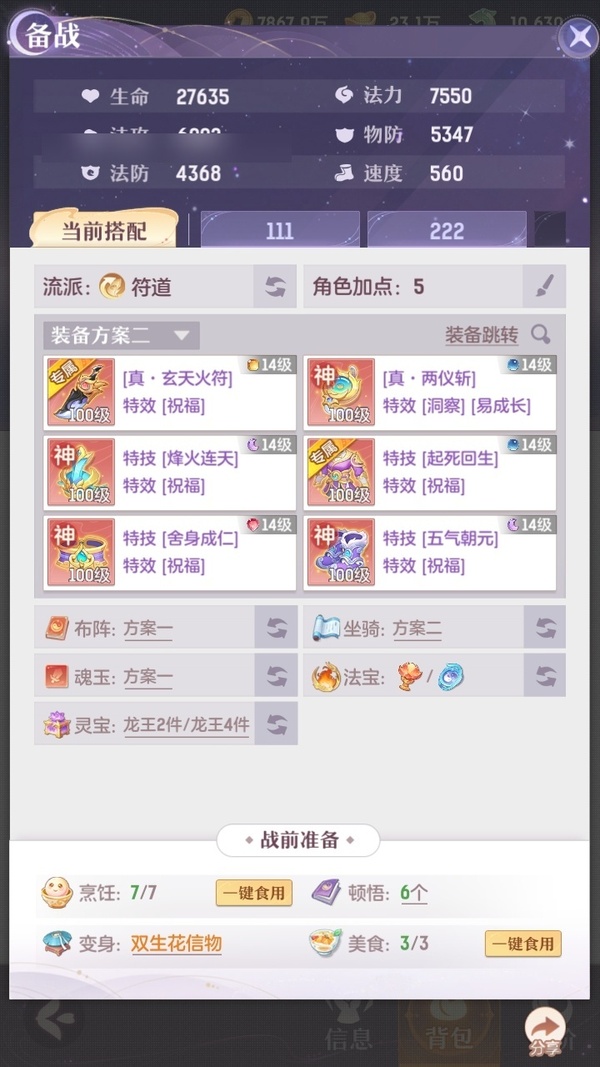Edit 角色加点 with the brush icon
The image size is (600, 1067).
coord(544,287)
